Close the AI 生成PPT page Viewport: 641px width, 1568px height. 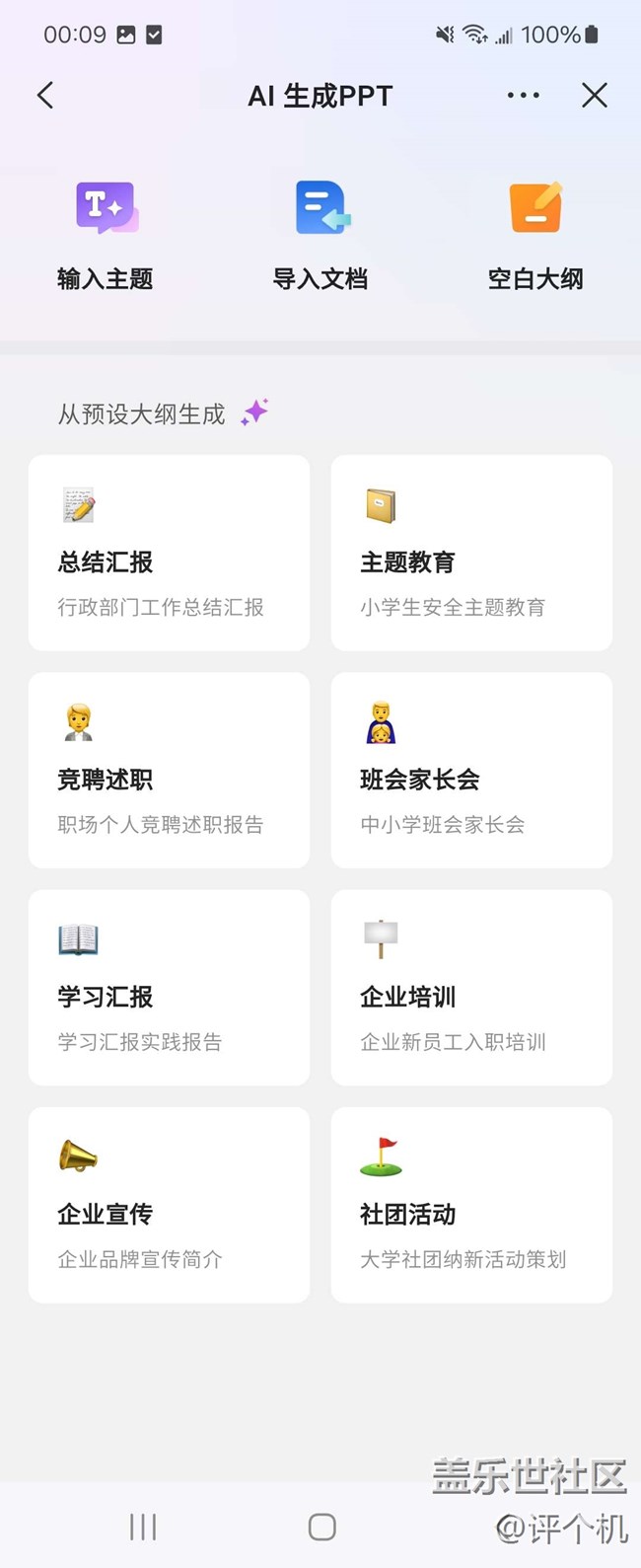tap(594, 96)
